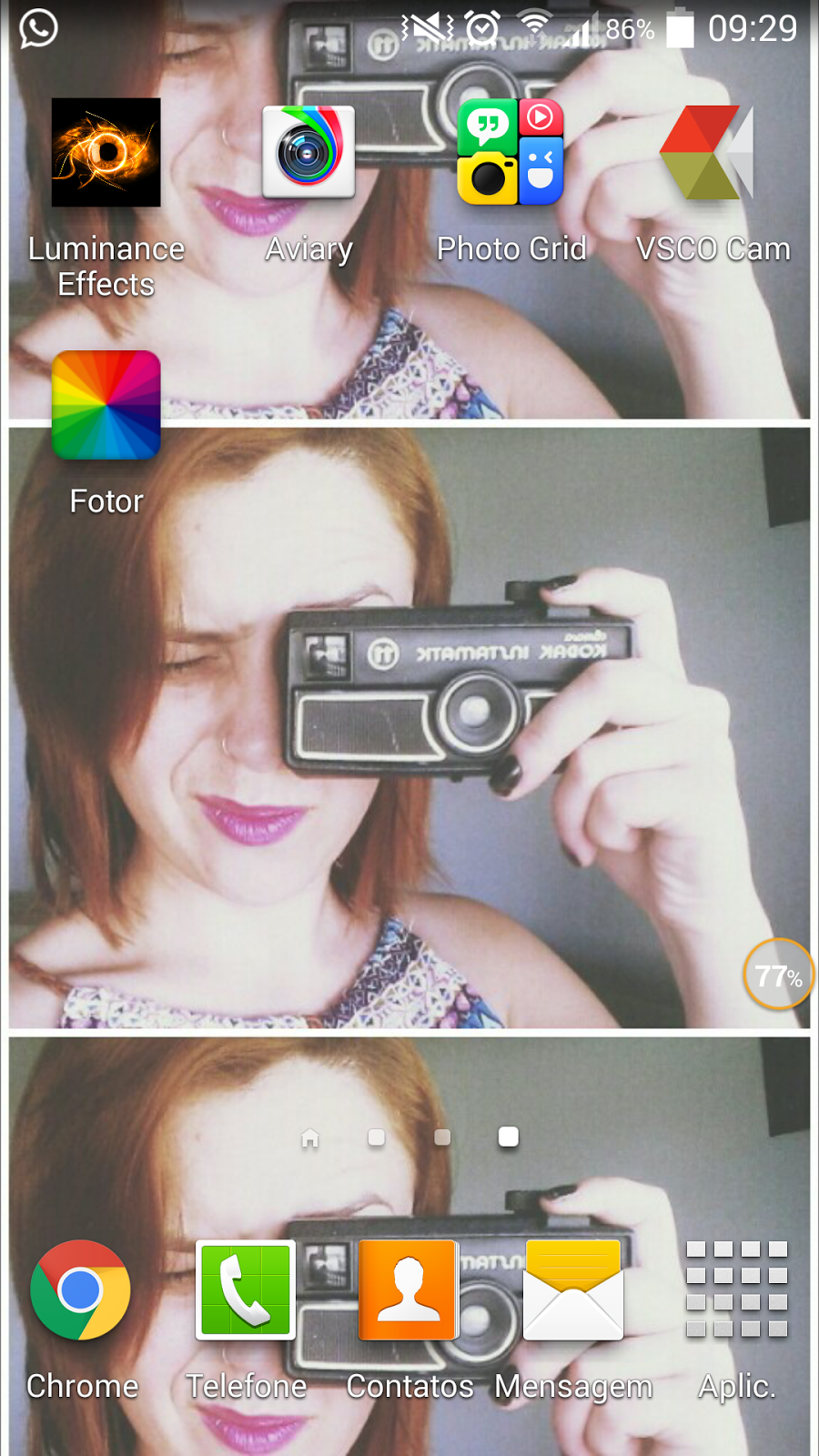Open the Aplic. app drawer
Viewport: 819px width, 1456px height.
tap(736, 1290)
